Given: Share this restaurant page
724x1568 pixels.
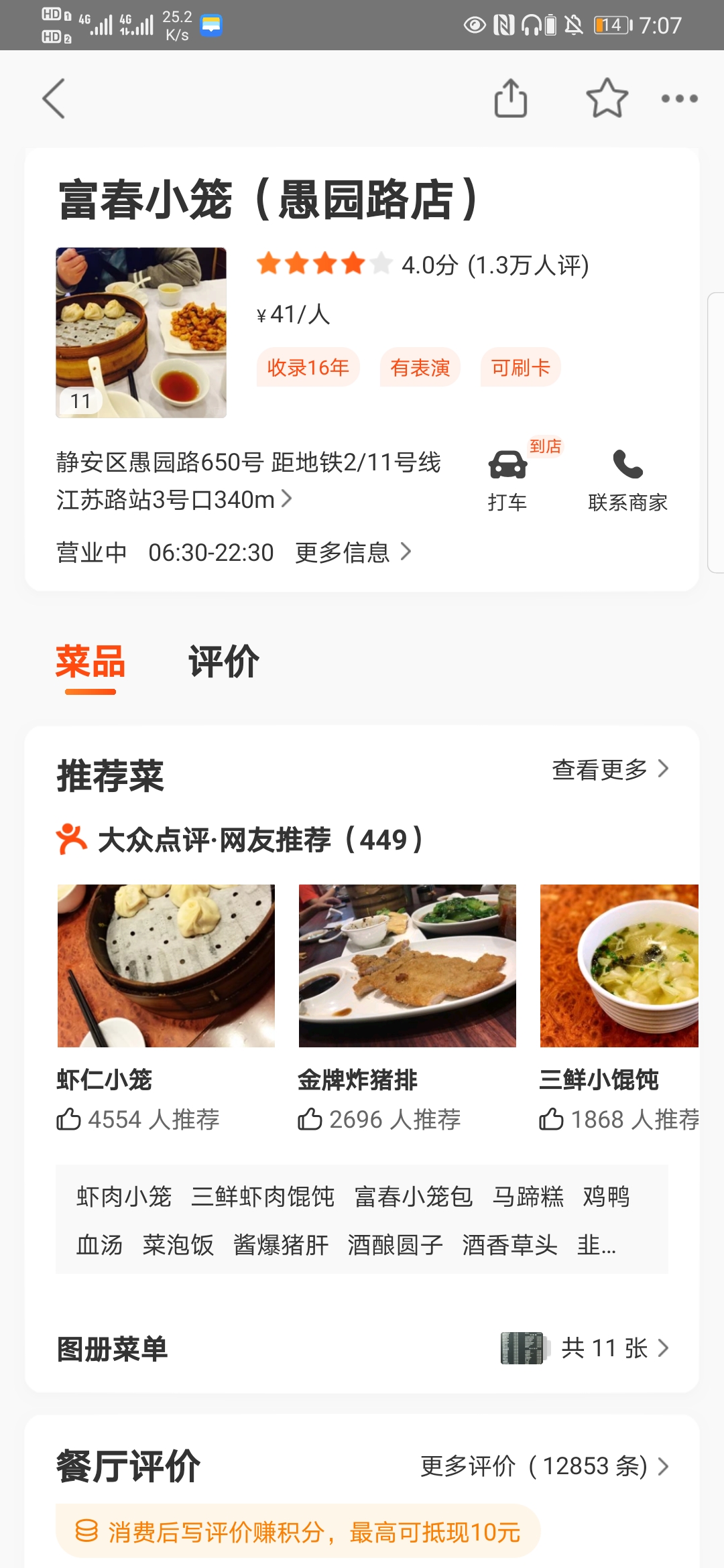Looking at the screenshot, I should 511,99.
